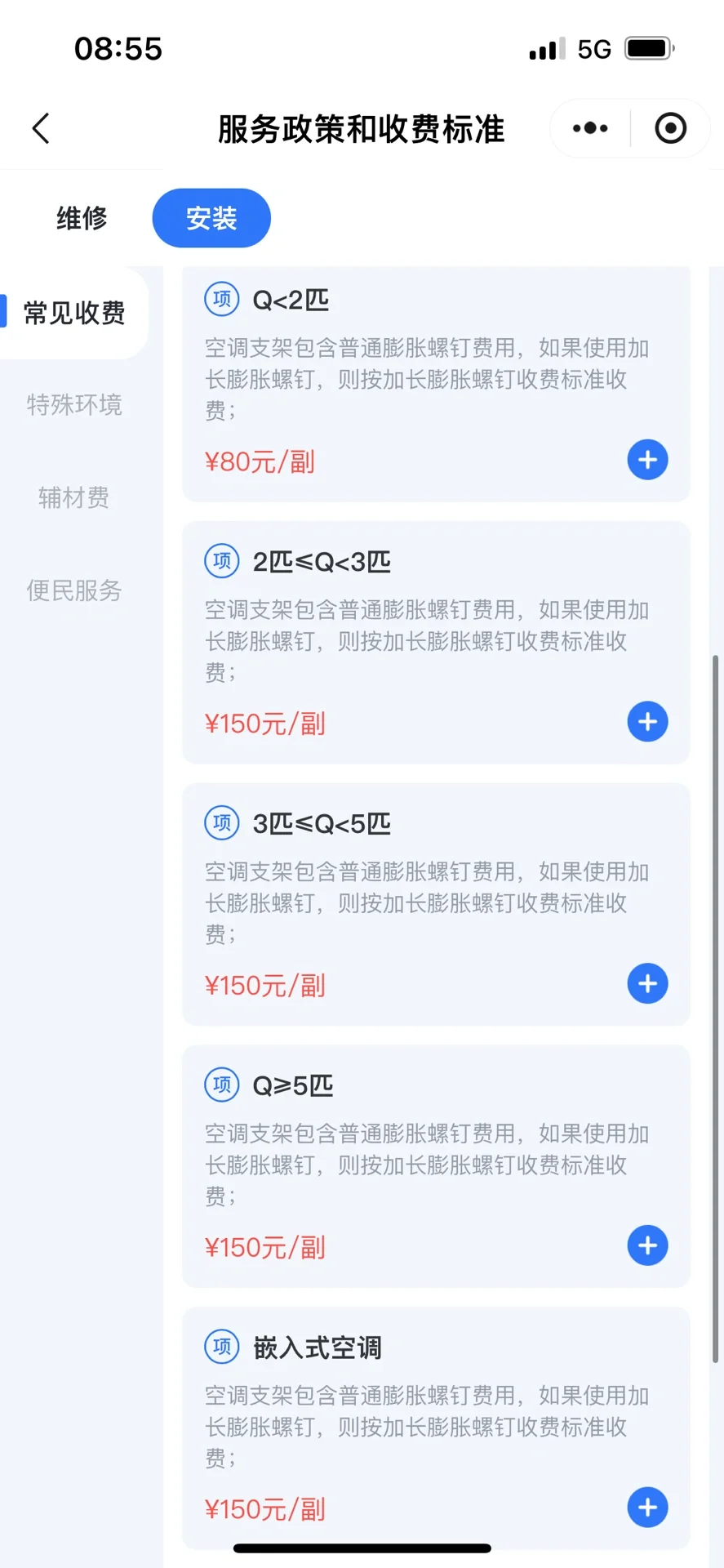This screenshot has height=1568, width=724.
Task: Tap the 项 badge beside 嵌入式空调
Action: coord(220,1346)
